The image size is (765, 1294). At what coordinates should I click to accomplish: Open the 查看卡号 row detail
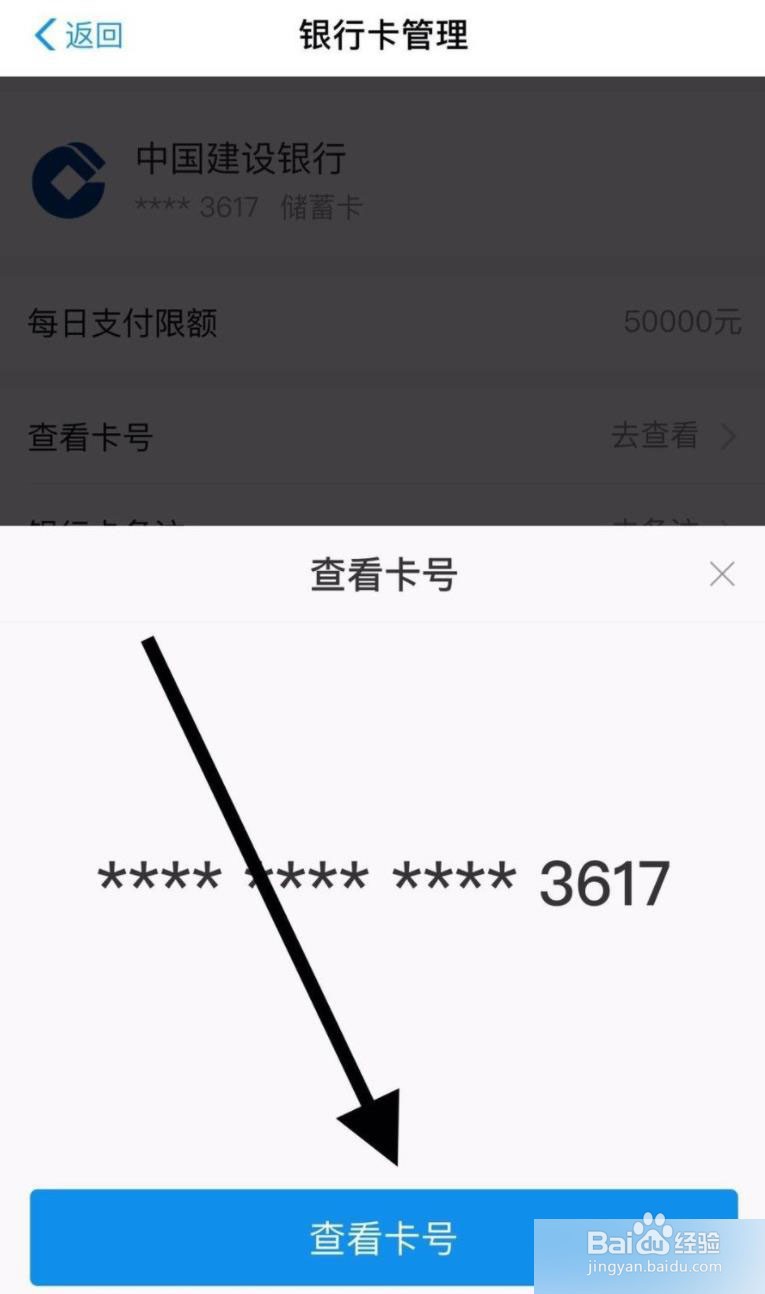(x=88, y=437)
